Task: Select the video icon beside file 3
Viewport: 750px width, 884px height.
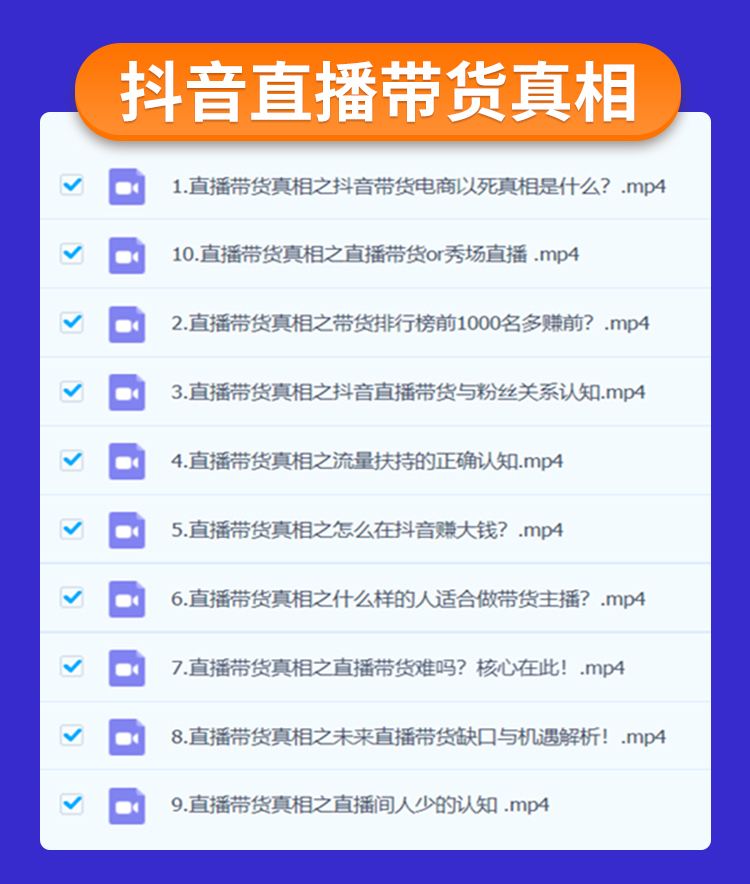Action: [x=124, y=392]
